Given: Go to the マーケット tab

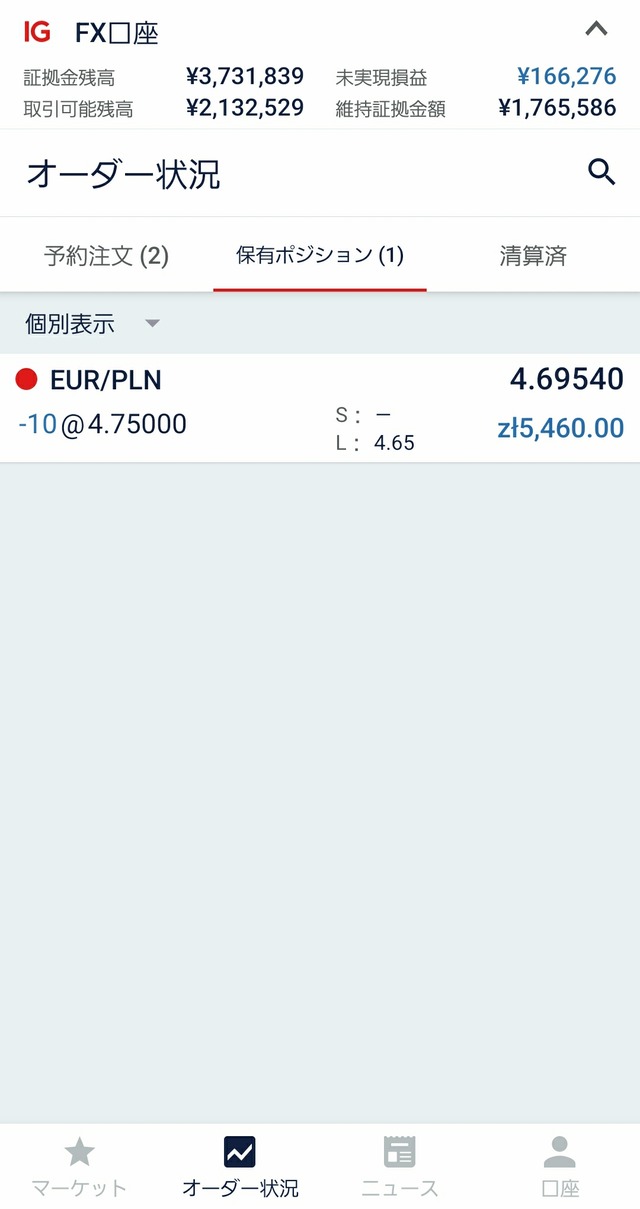Looking at the screenshot, I should [x=79, y=1166].
